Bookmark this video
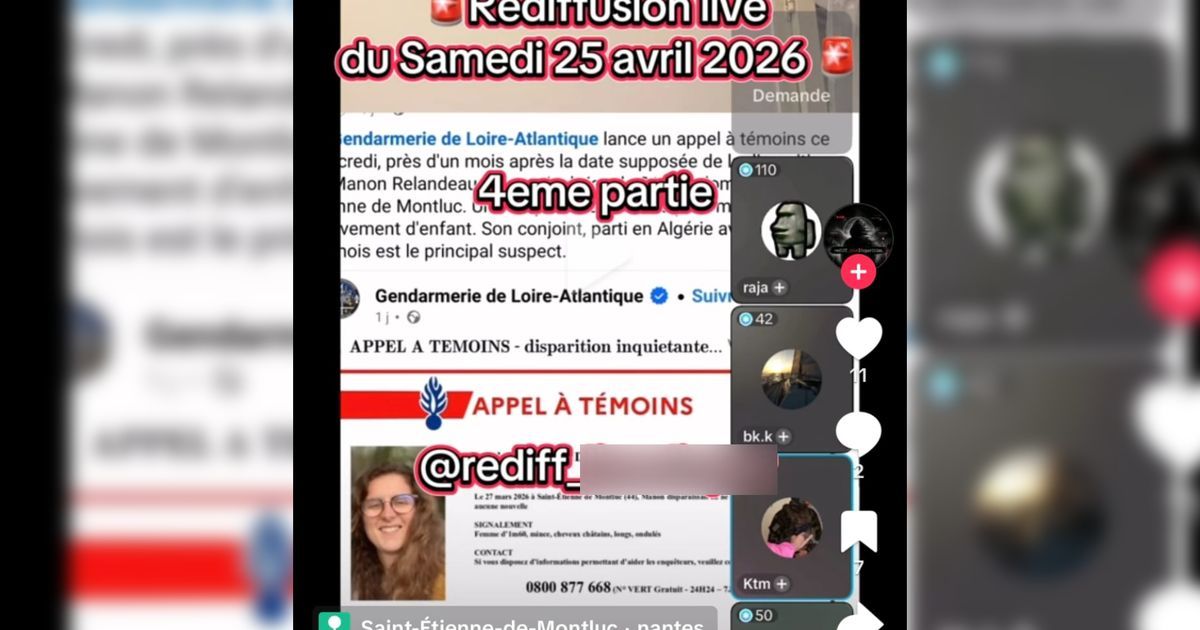Viewport: 1200px width, 630px height. click(x=858, y=531)
